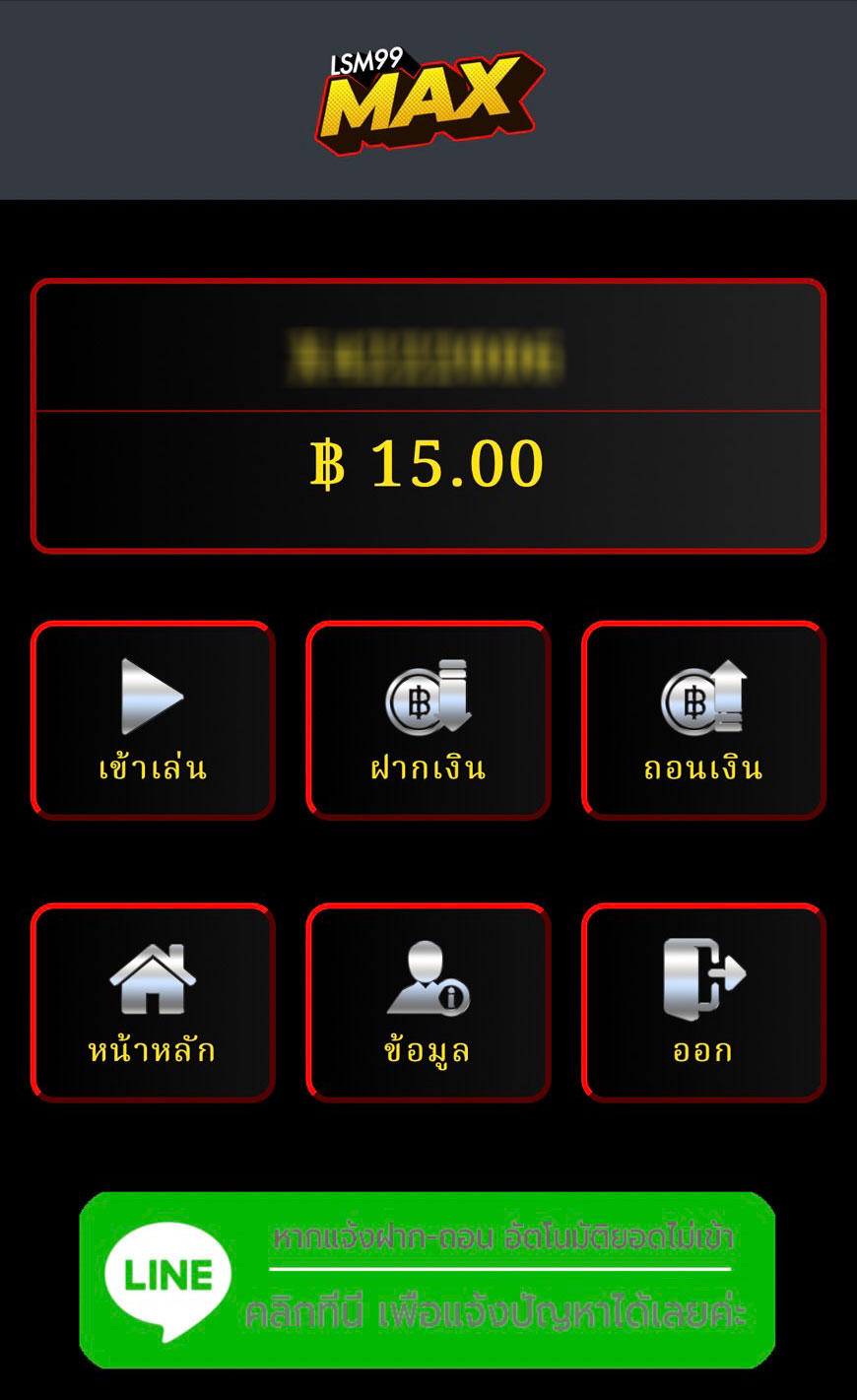Open ฝากเงิน deposit

(x=428, y=720)
